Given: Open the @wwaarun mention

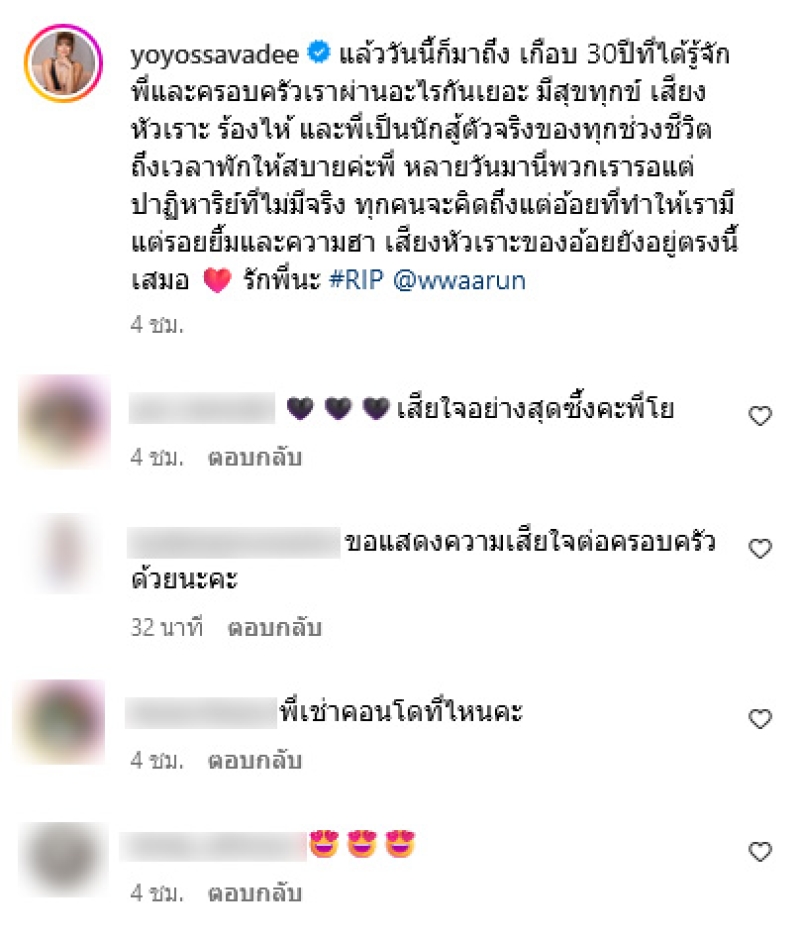Looking at the screenshot, I should tap(459, 282).
